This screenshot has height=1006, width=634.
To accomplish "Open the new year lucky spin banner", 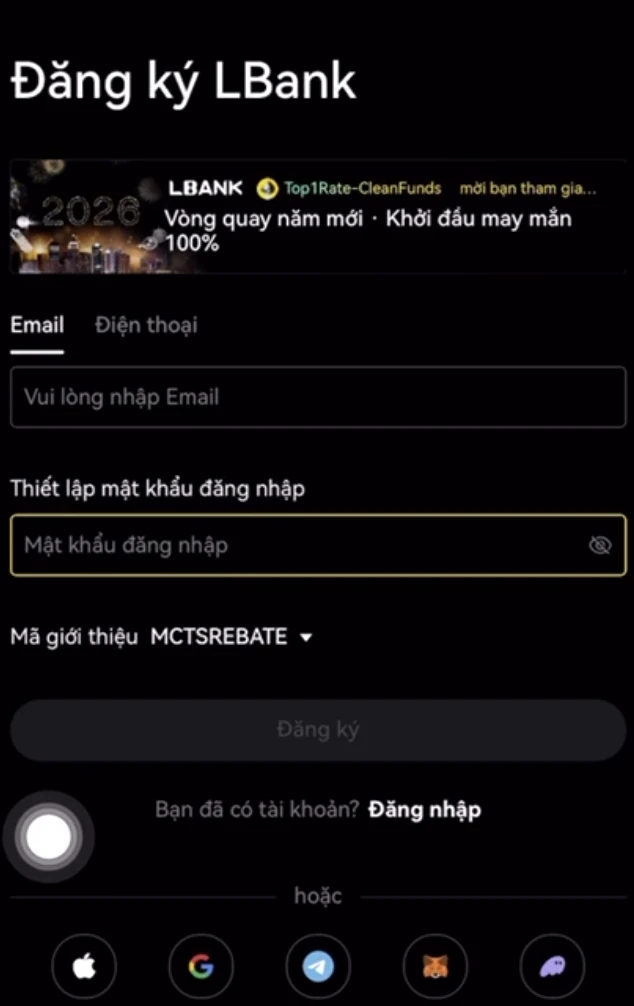I will 317,216.
